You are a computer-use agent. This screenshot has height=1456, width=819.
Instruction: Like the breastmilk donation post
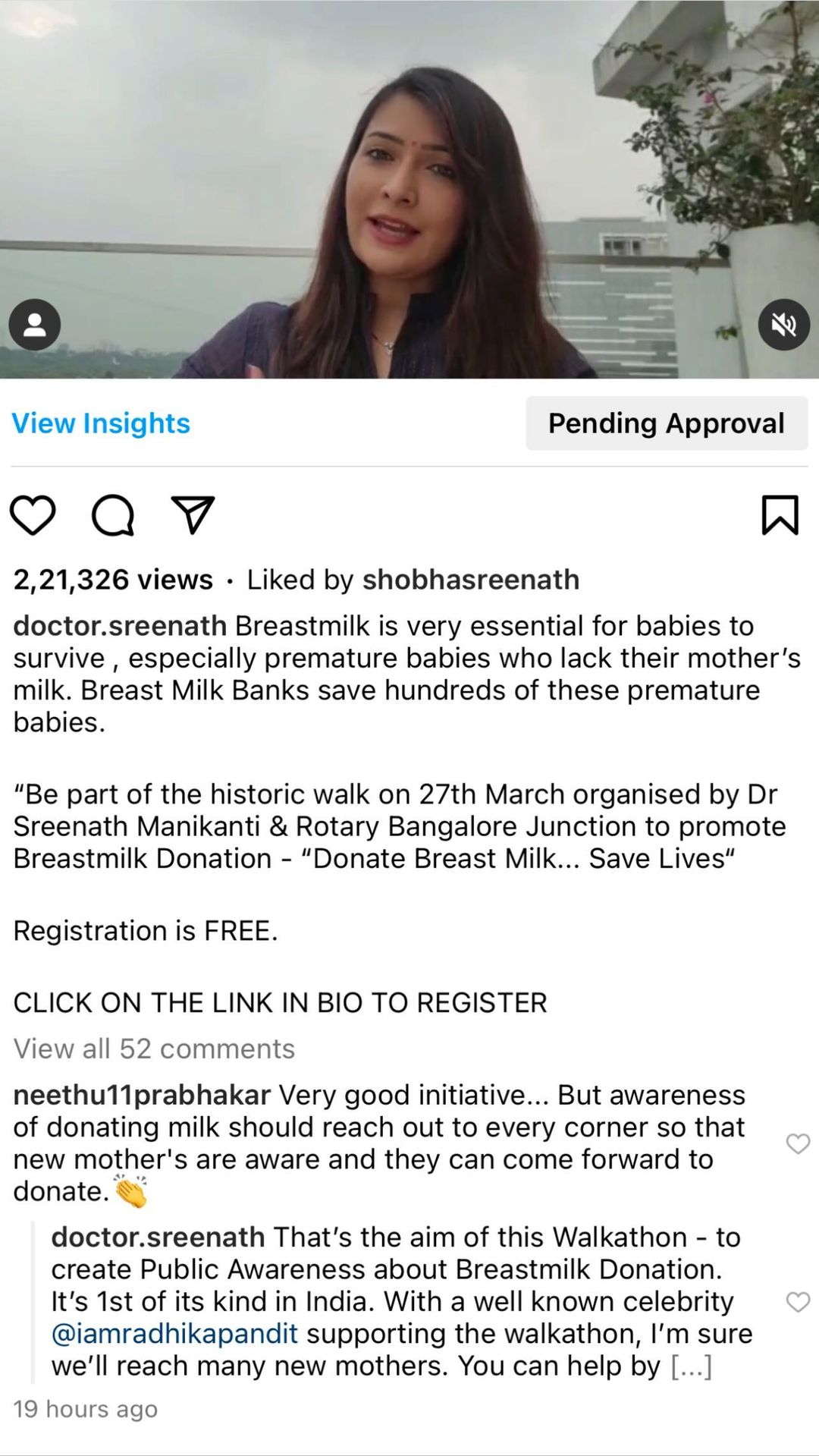tap(33, 515)
